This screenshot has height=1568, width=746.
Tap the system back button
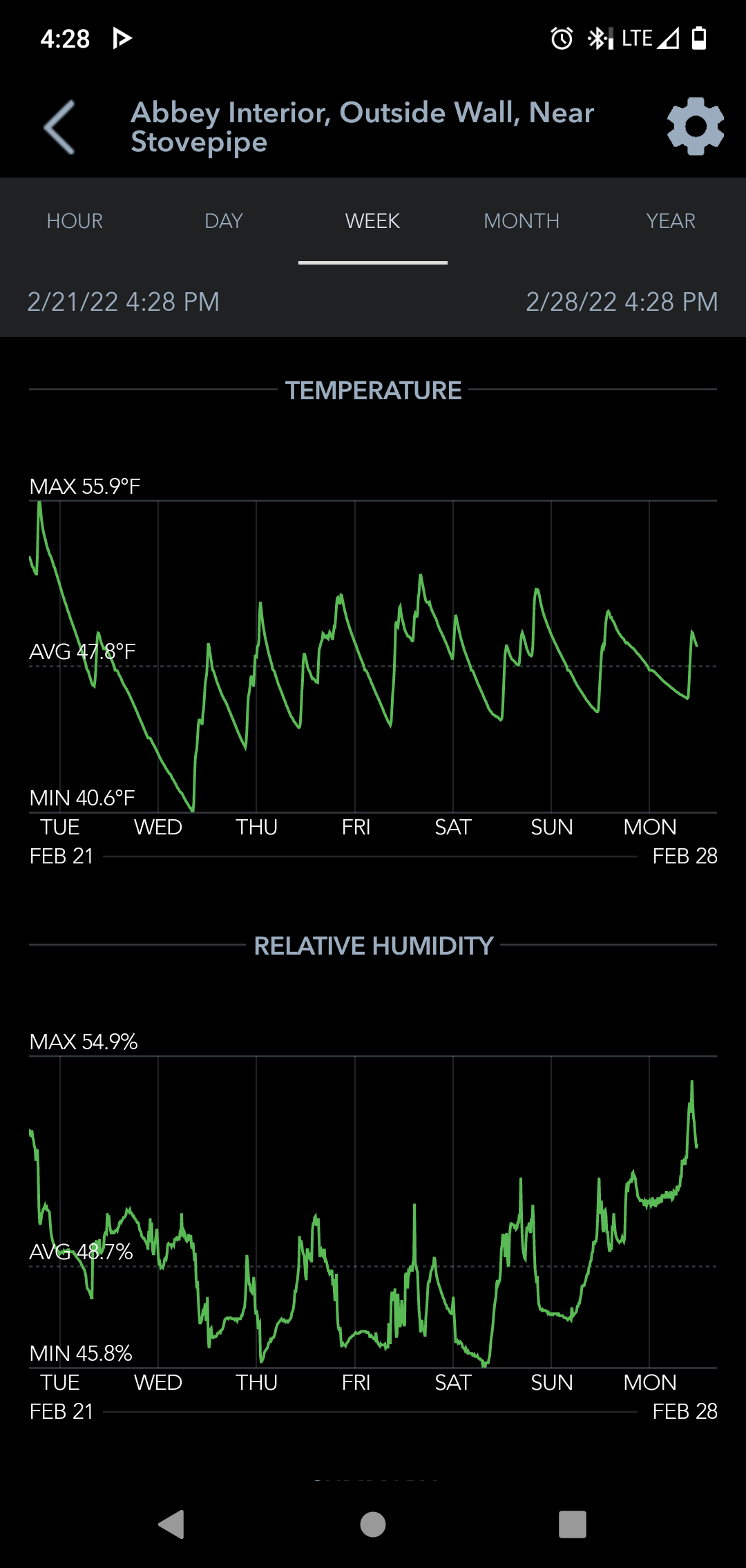(172, 1524)
